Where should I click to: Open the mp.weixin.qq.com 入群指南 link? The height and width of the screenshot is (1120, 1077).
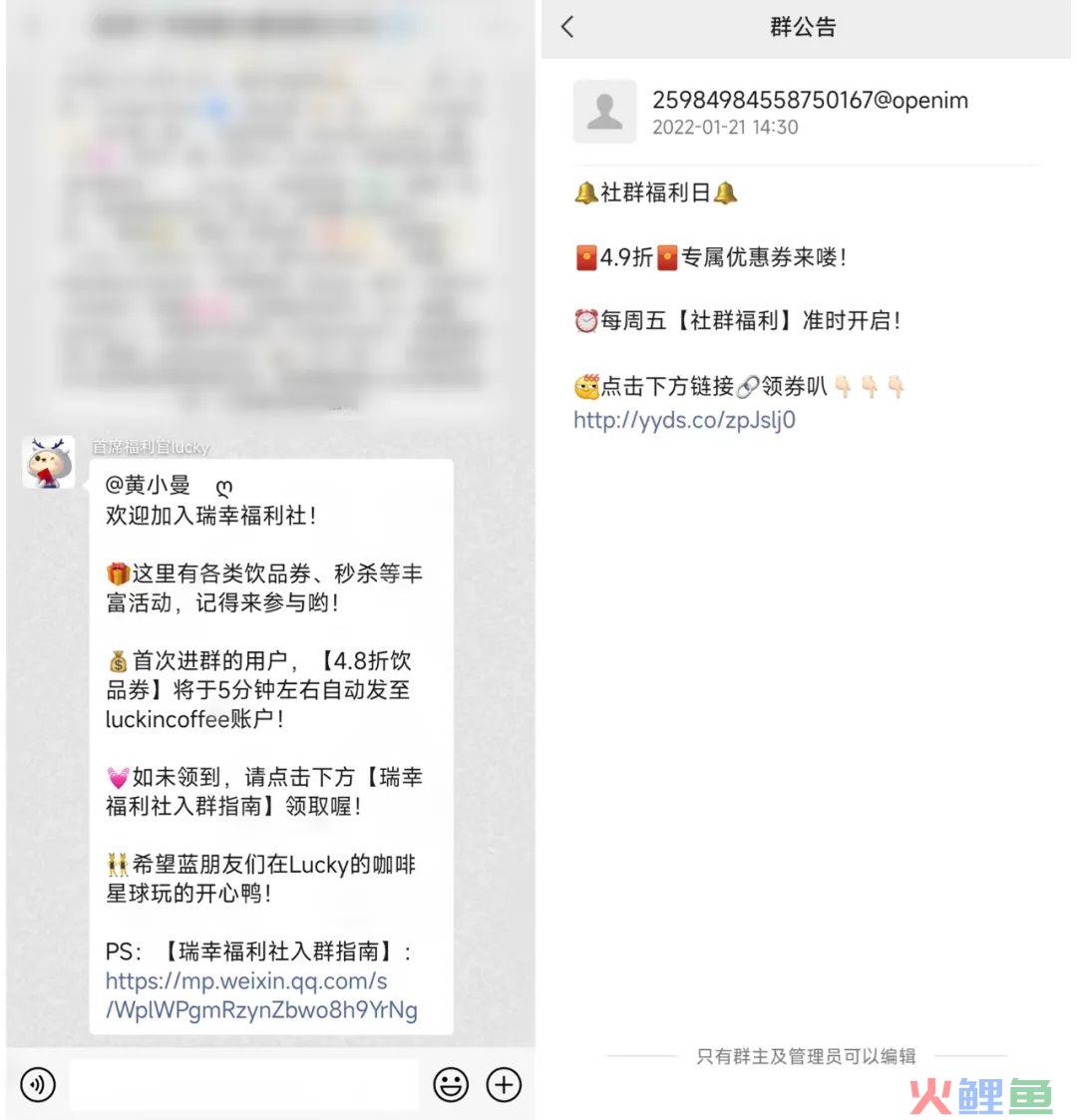click(260, 995)
